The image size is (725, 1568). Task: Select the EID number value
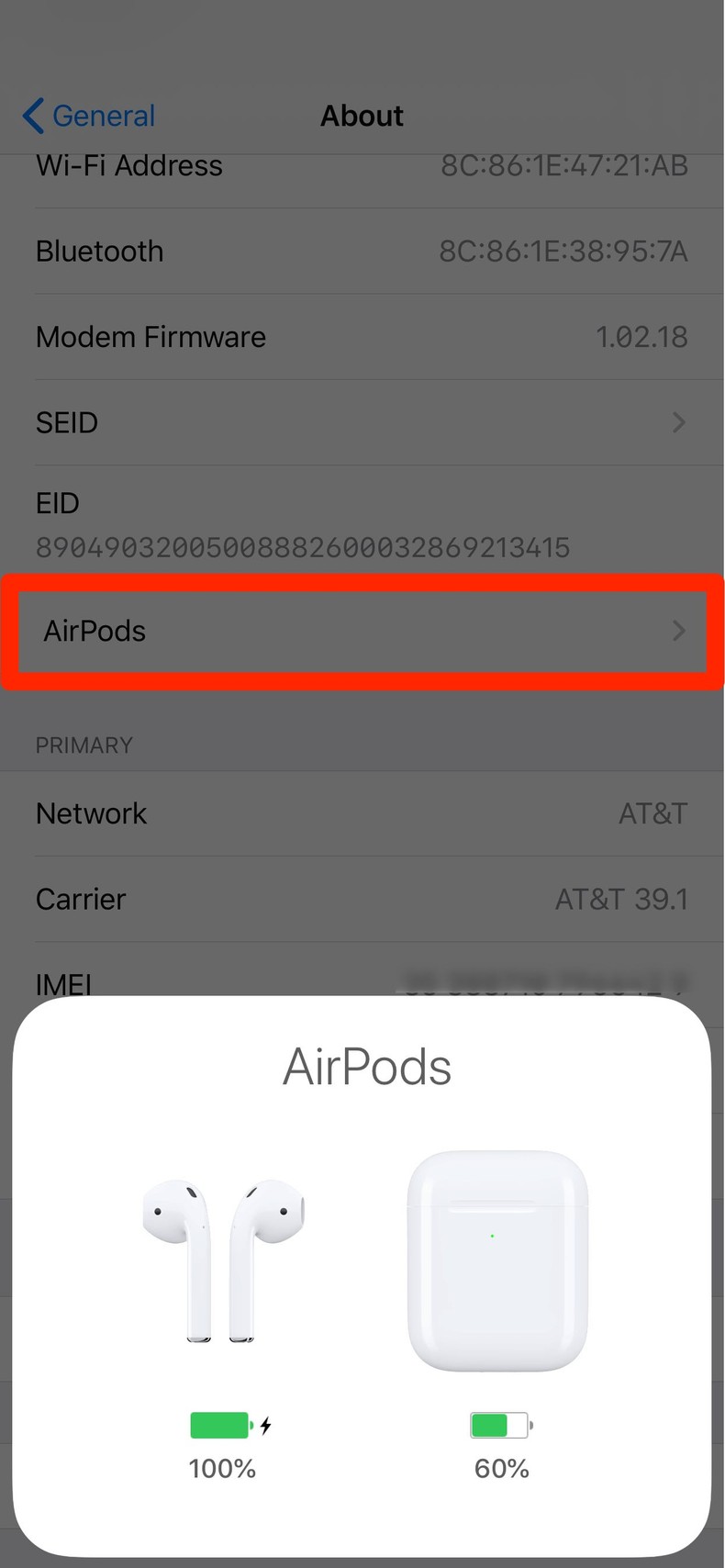303,547
